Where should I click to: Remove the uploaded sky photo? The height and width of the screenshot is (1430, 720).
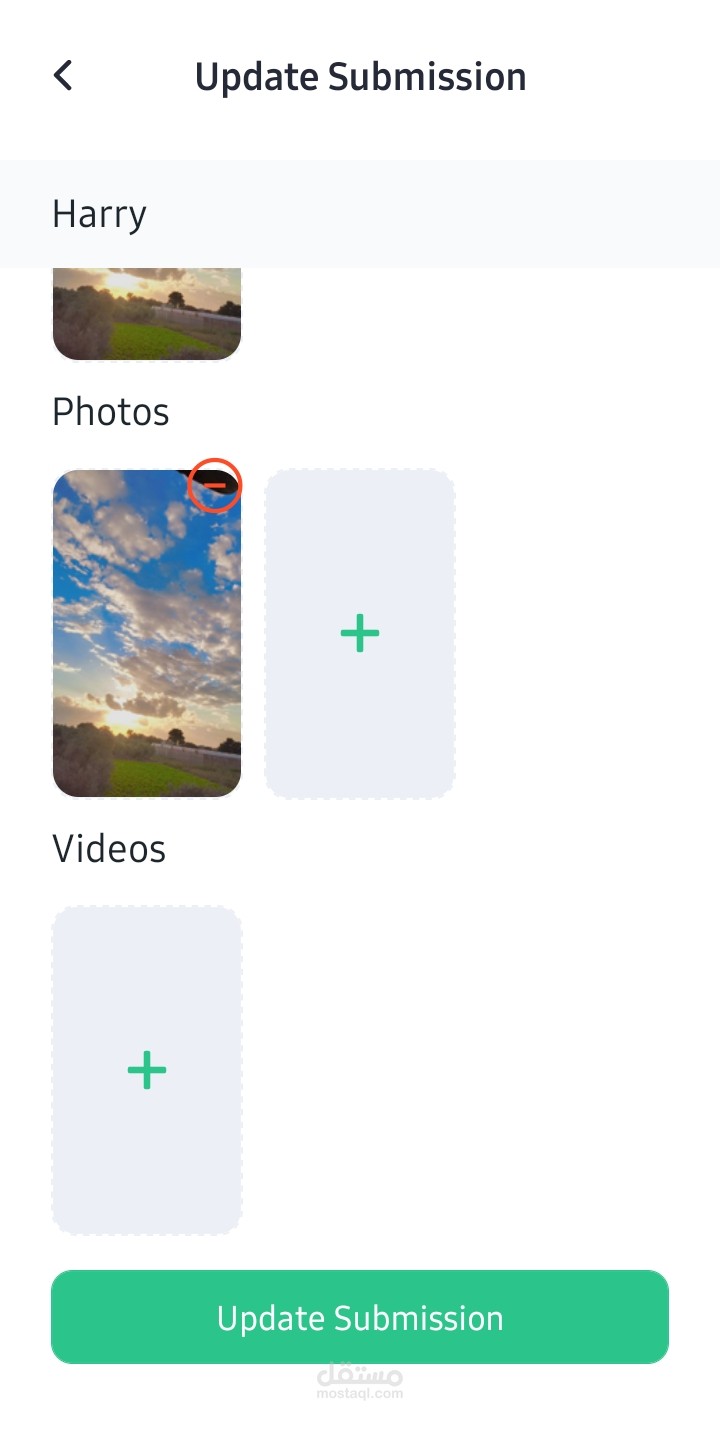(215, 485)
